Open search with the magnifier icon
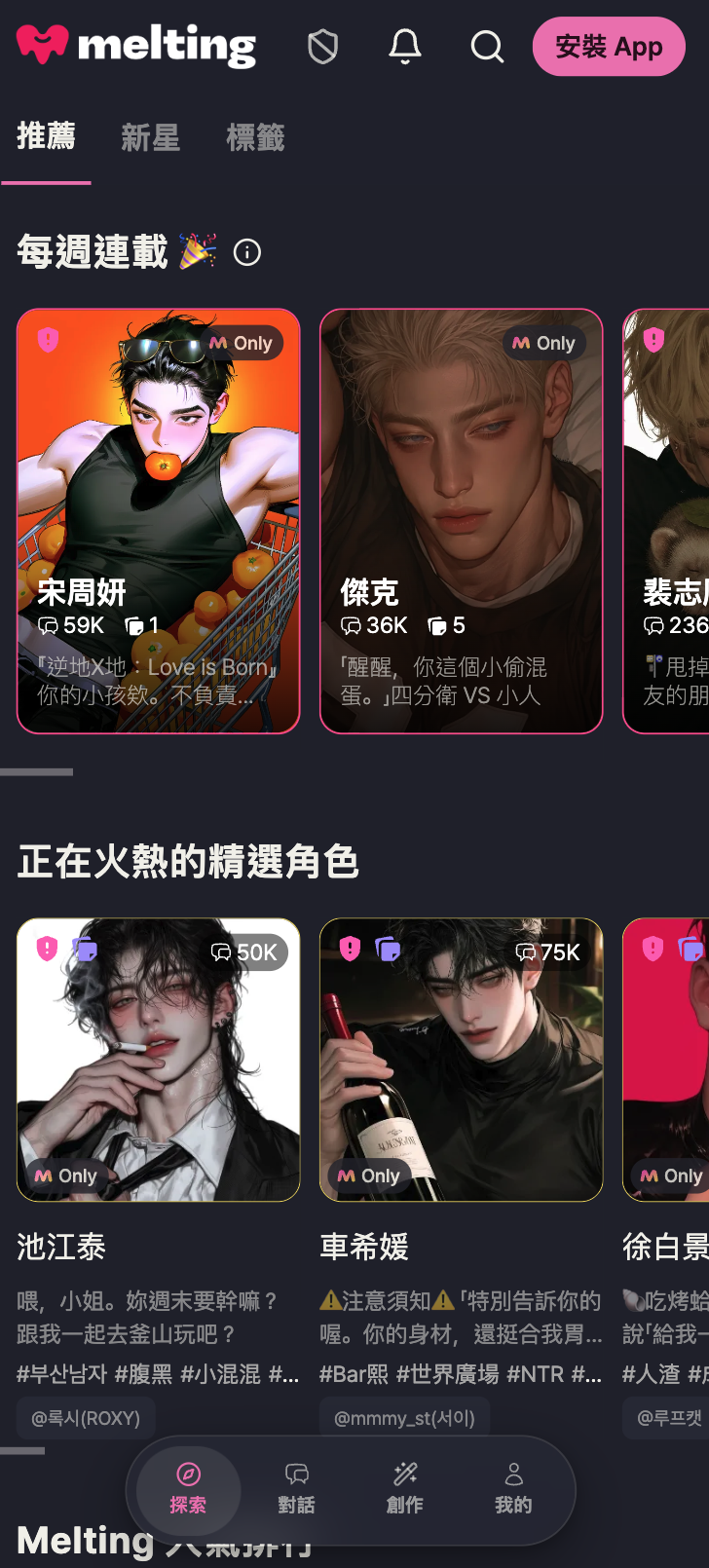This screenshot has width=709, height=1568. (x=487, y=46)
